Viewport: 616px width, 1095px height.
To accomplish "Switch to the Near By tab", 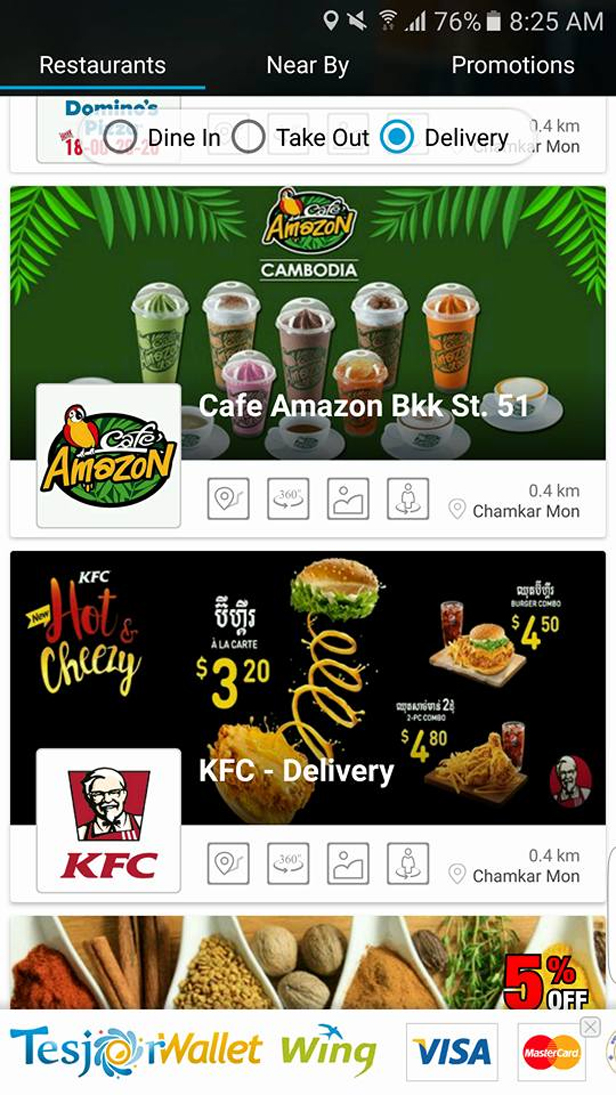I will coord(307,66).
